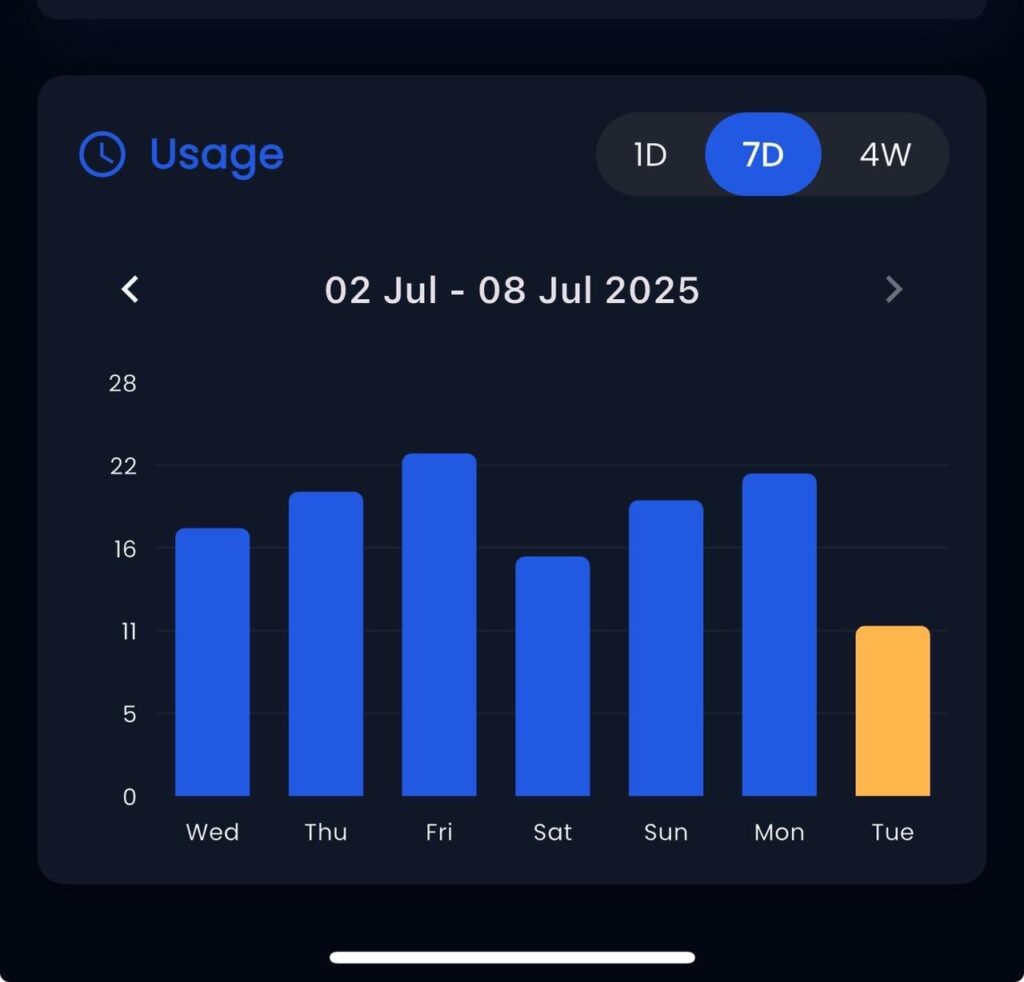Tap the Monday usage bar
This screenshot has height=982, width=1024.
coord(779,635)
